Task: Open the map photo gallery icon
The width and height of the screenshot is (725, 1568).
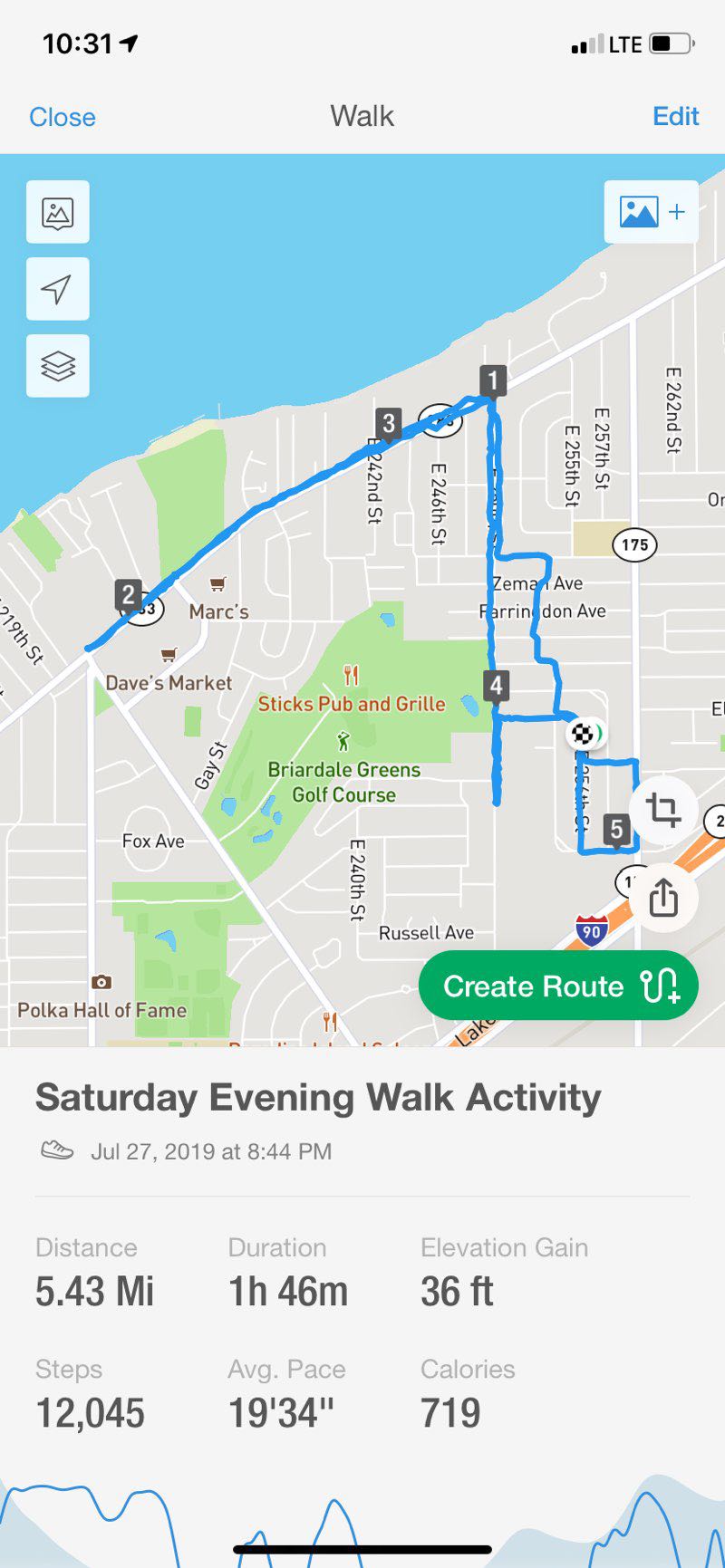Action: click(58, 213)
